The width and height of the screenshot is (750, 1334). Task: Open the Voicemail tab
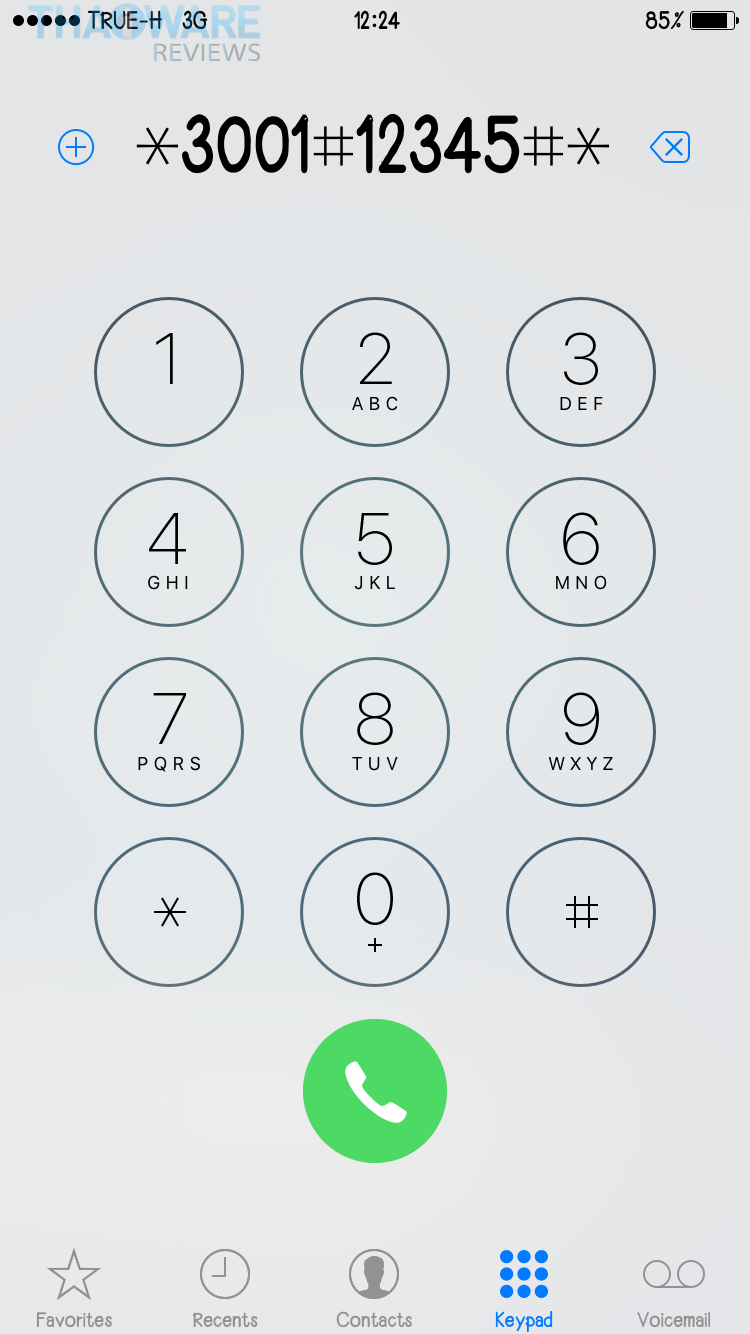coord(674,1288)
